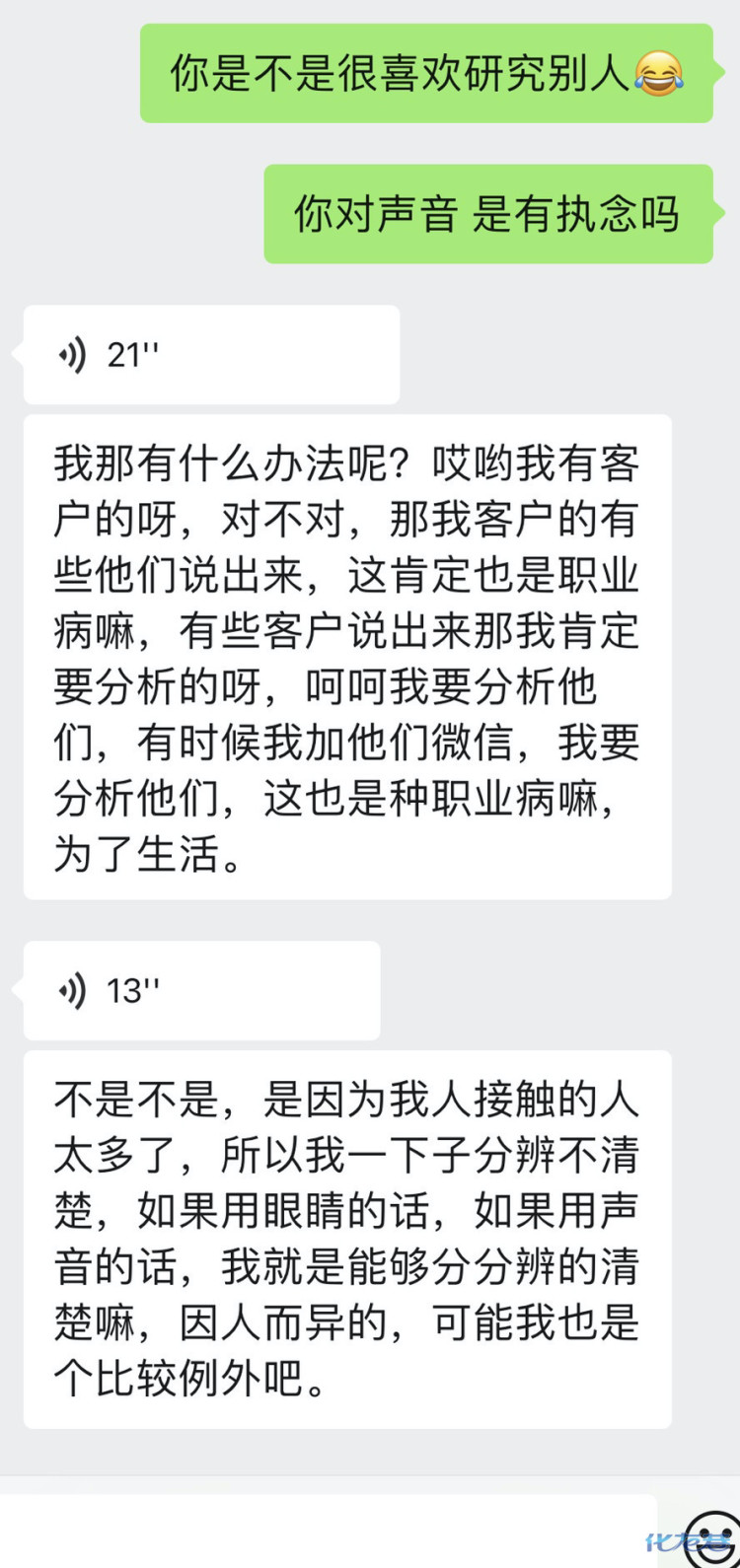Play the 13'' voice message
Viewport: 740px width, 1568px height.
(x=200, y=990)
